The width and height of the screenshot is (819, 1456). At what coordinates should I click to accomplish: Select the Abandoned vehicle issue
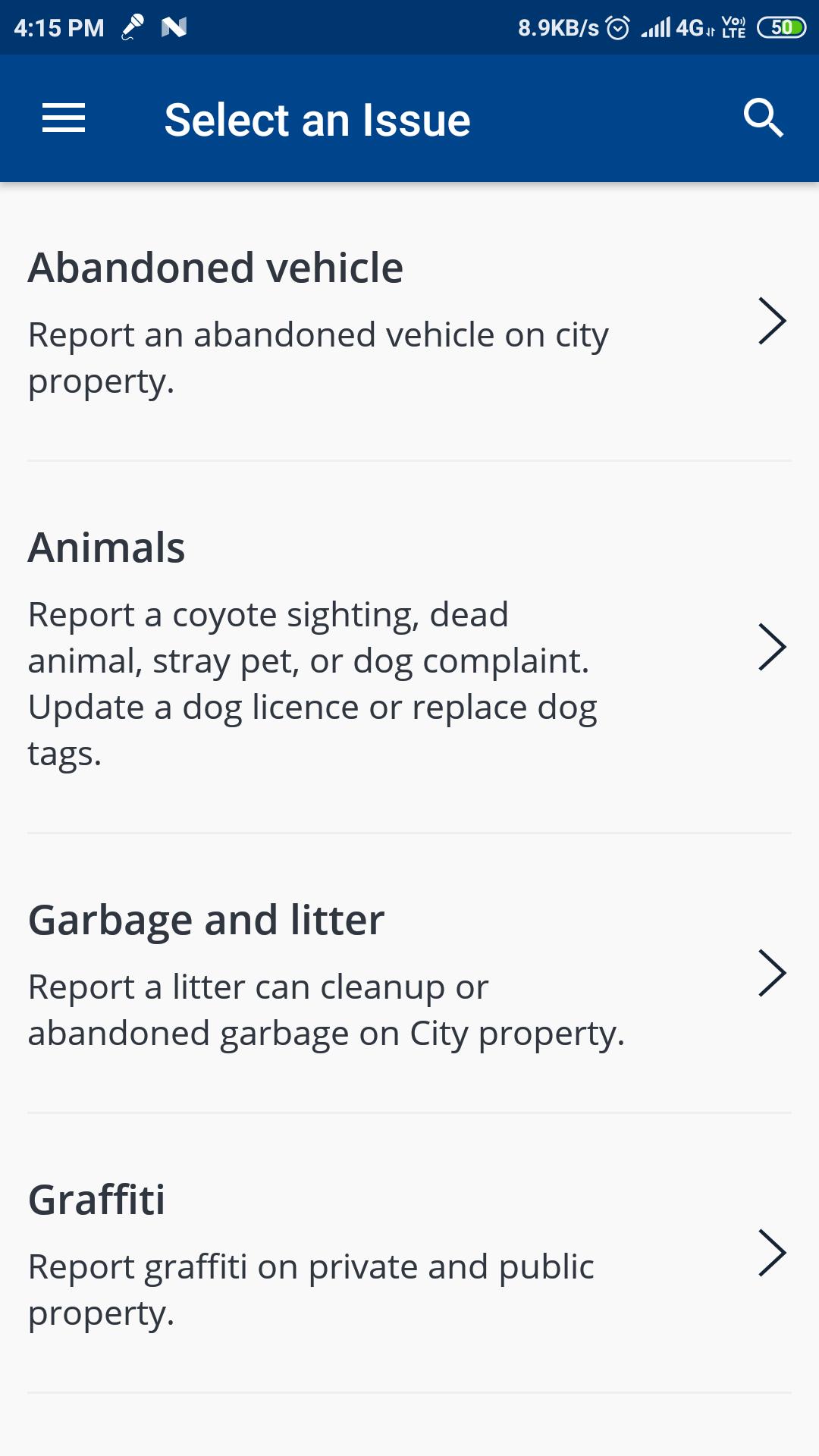[409, 322]
